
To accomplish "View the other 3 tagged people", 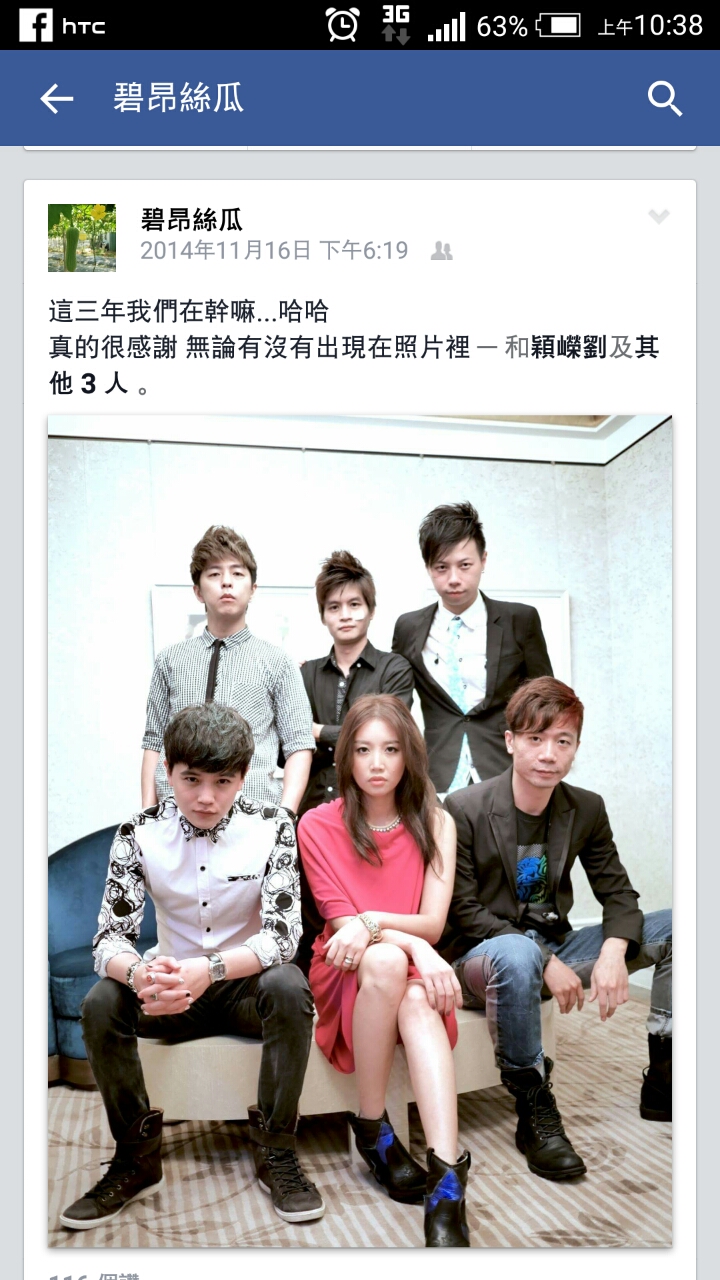I will pyautogui.click(x=88, y=383).
